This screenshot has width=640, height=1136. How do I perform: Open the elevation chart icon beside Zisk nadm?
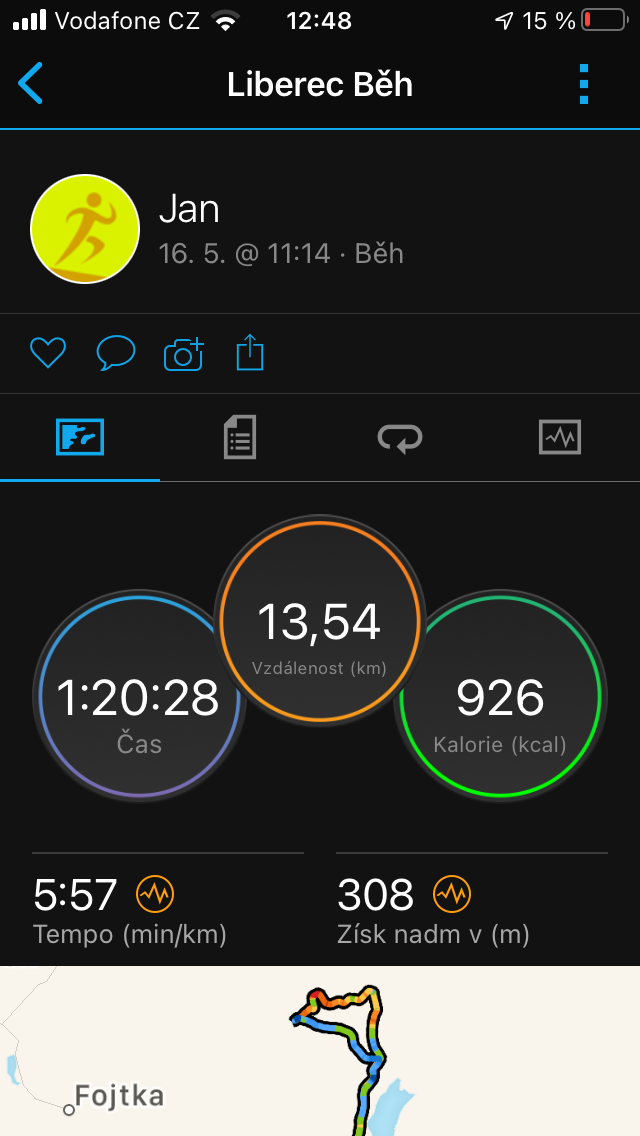pyautogui.click(x=452, y=895)
